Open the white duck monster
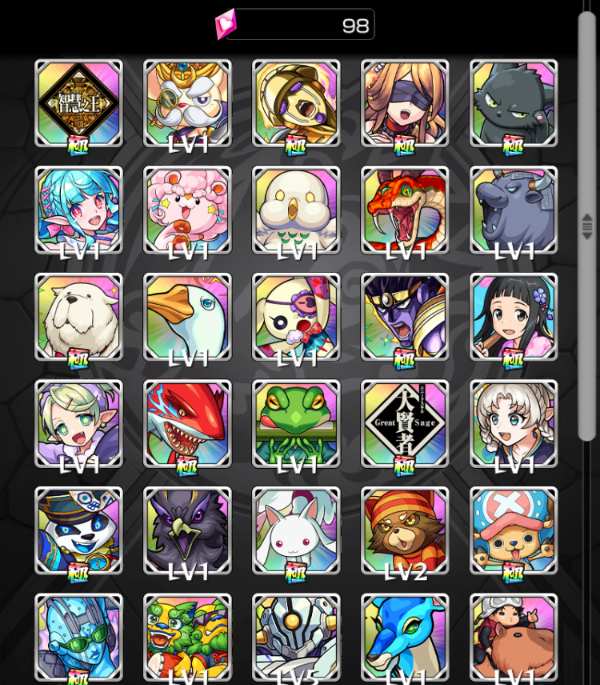 point(187,317)
